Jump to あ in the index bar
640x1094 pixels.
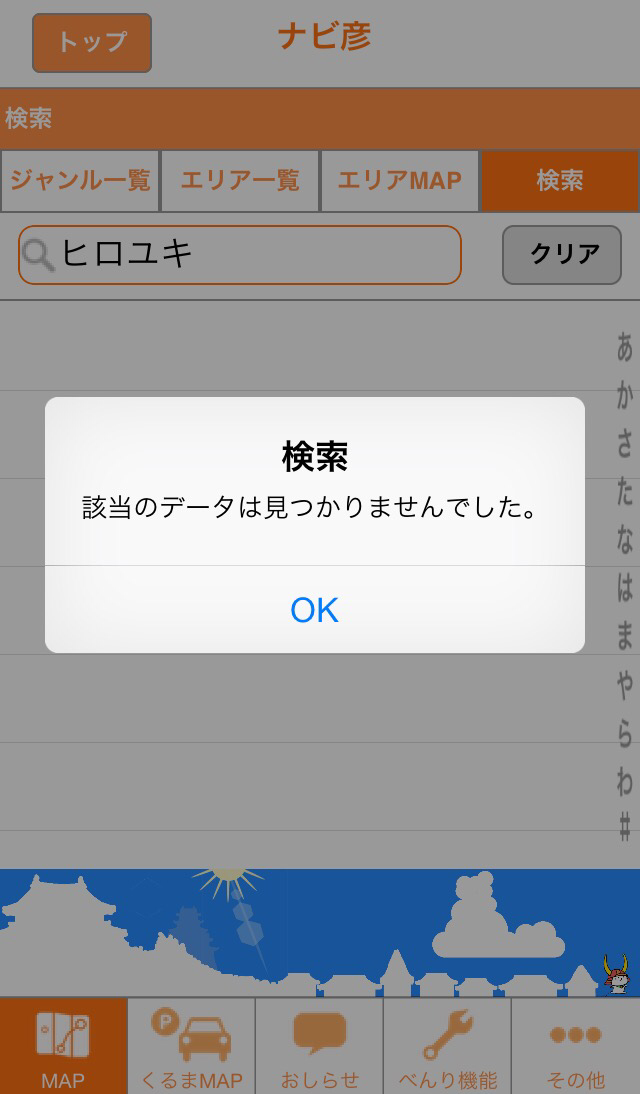625,347
